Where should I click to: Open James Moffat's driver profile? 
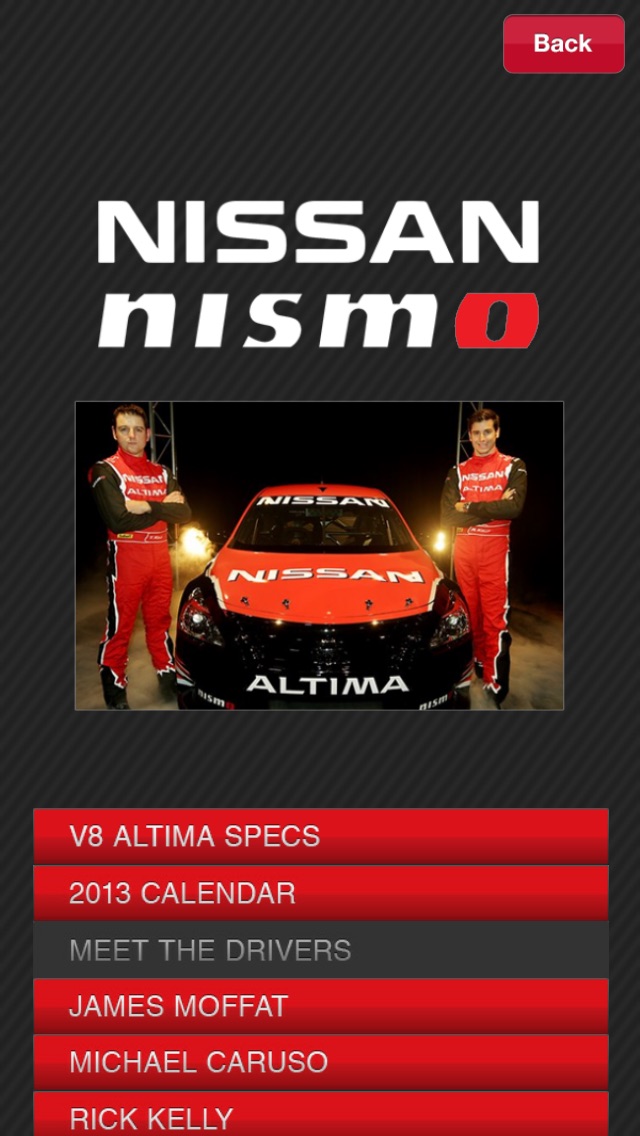(320, 1006)
